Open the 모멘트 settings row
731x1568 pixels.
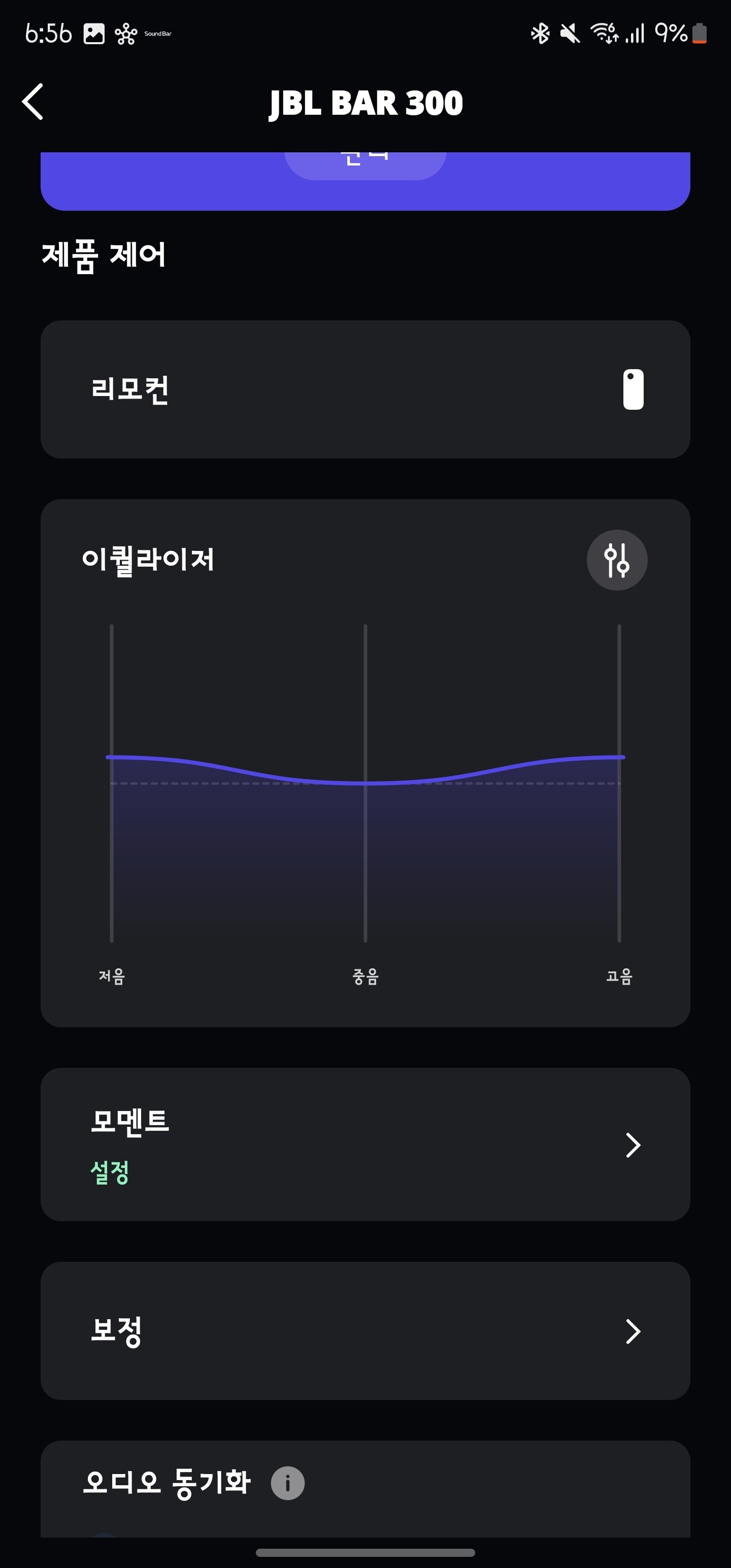[x=365, y=1145]
